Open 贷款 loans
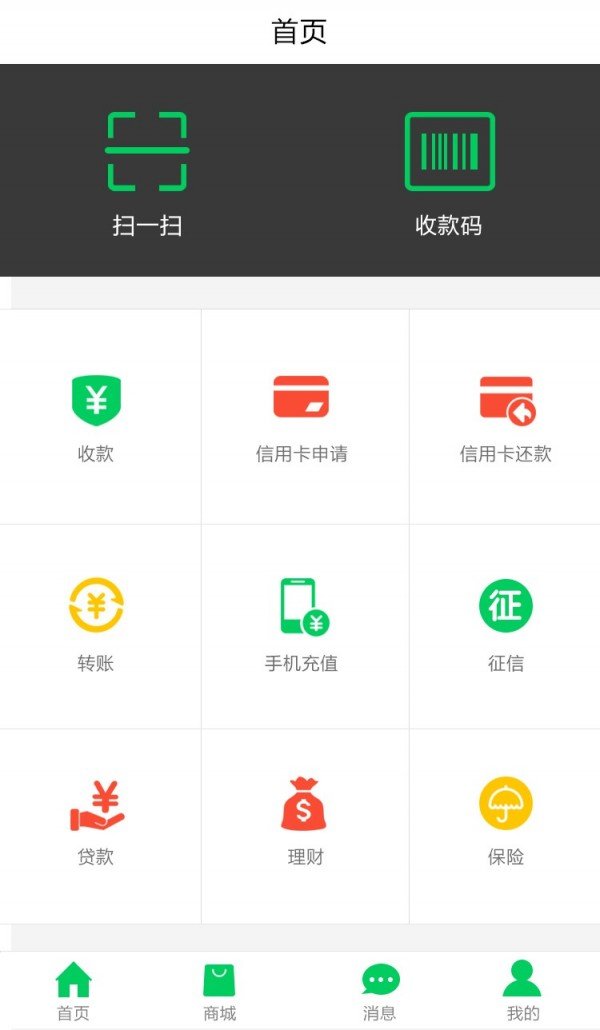This screenshot has height=1030, width=600. (96, 823)
